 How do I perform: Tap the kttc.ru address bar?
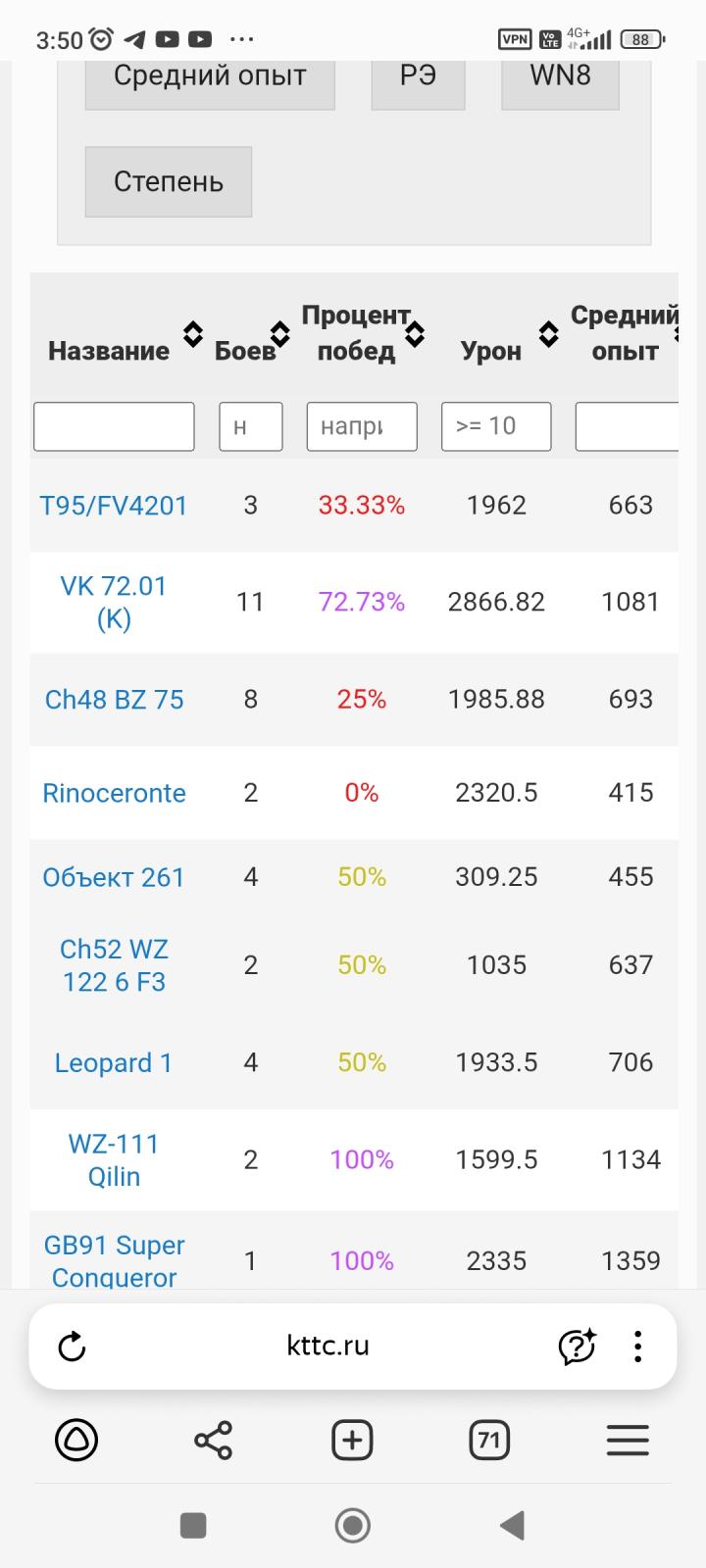(x=328, y=1347)
